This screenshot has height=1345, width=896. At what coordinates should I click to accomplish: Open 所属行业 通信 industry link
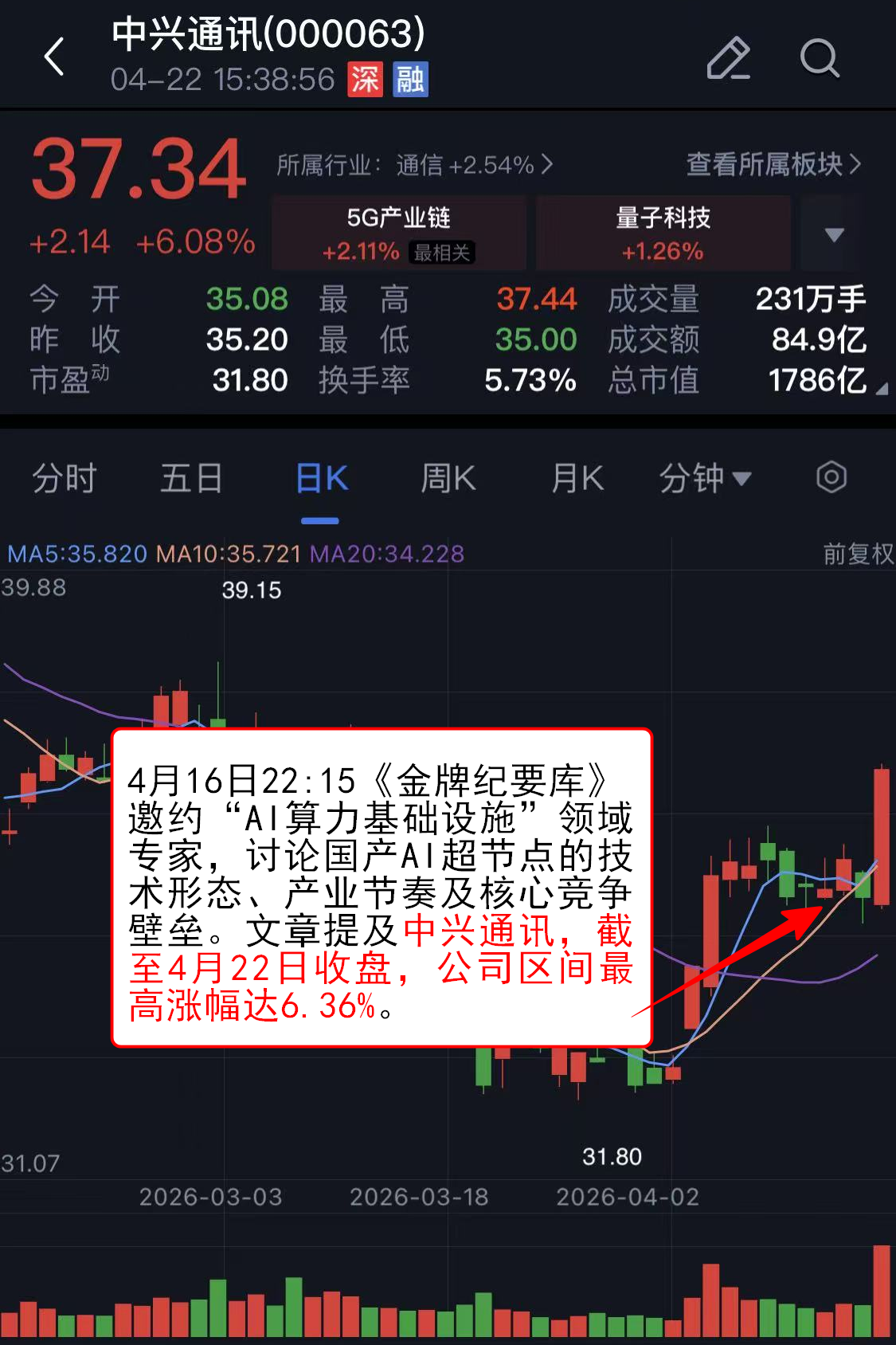tap(414, 165)
